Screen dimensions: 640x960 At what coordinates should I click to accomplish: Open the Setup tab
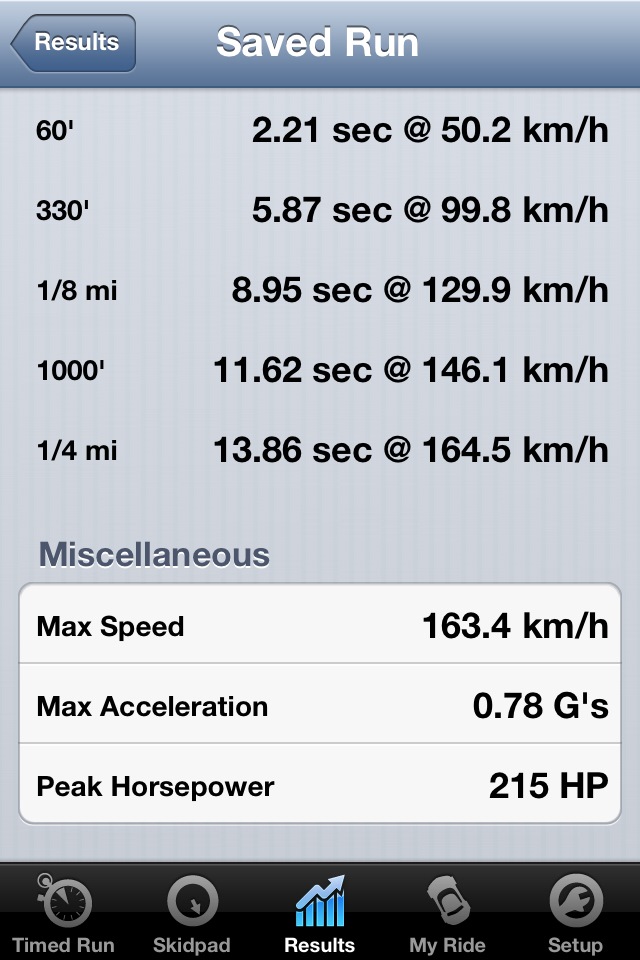pos(575,914)
